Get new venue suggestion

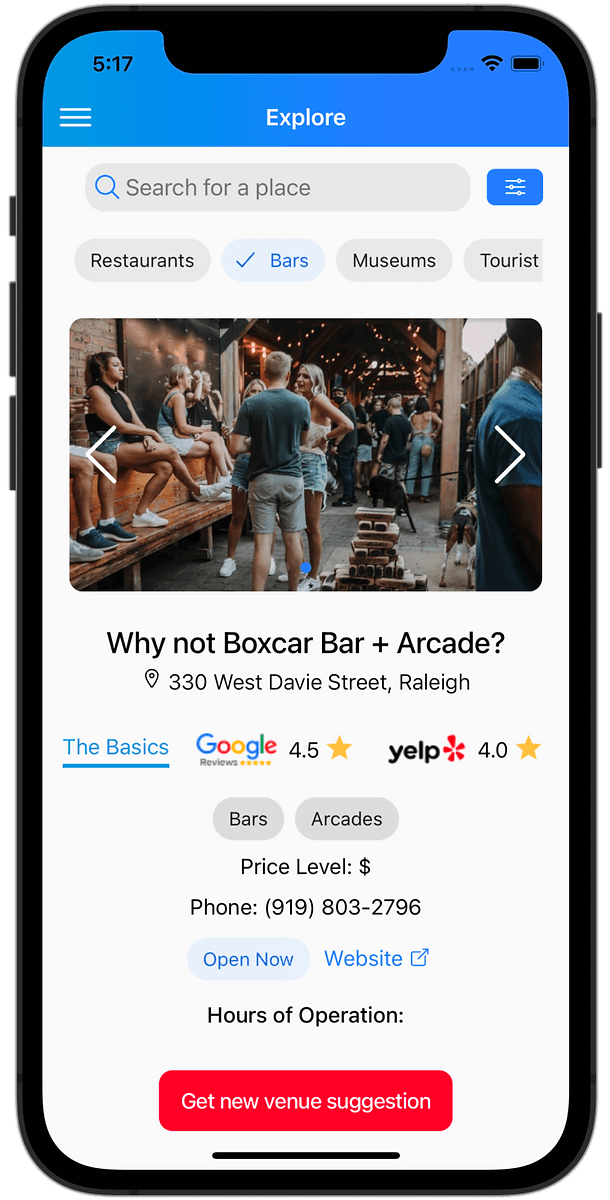pos(305,1101)
